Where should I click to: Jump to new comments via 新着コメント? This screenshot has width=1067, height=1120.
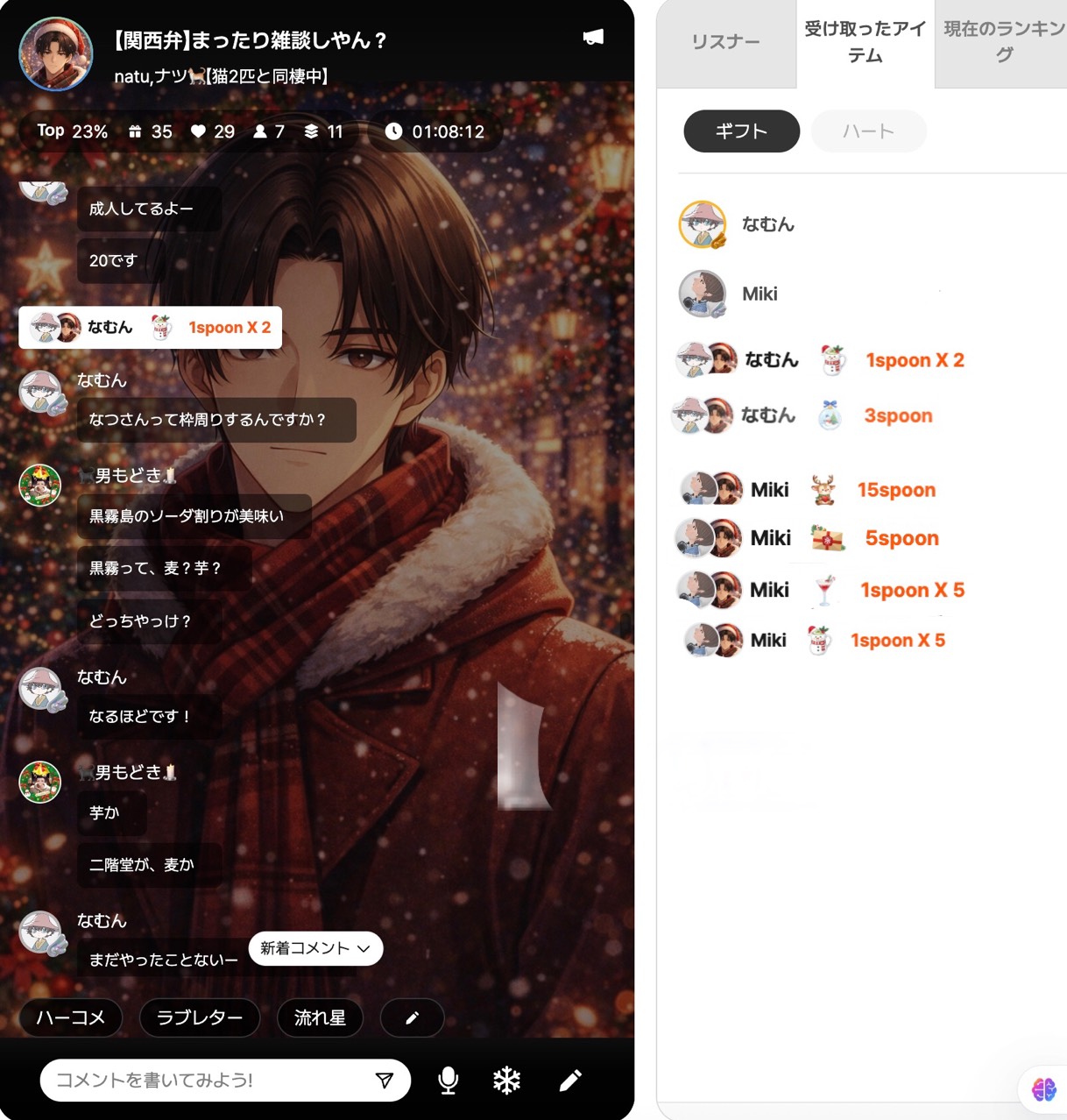tap(315, 948)
